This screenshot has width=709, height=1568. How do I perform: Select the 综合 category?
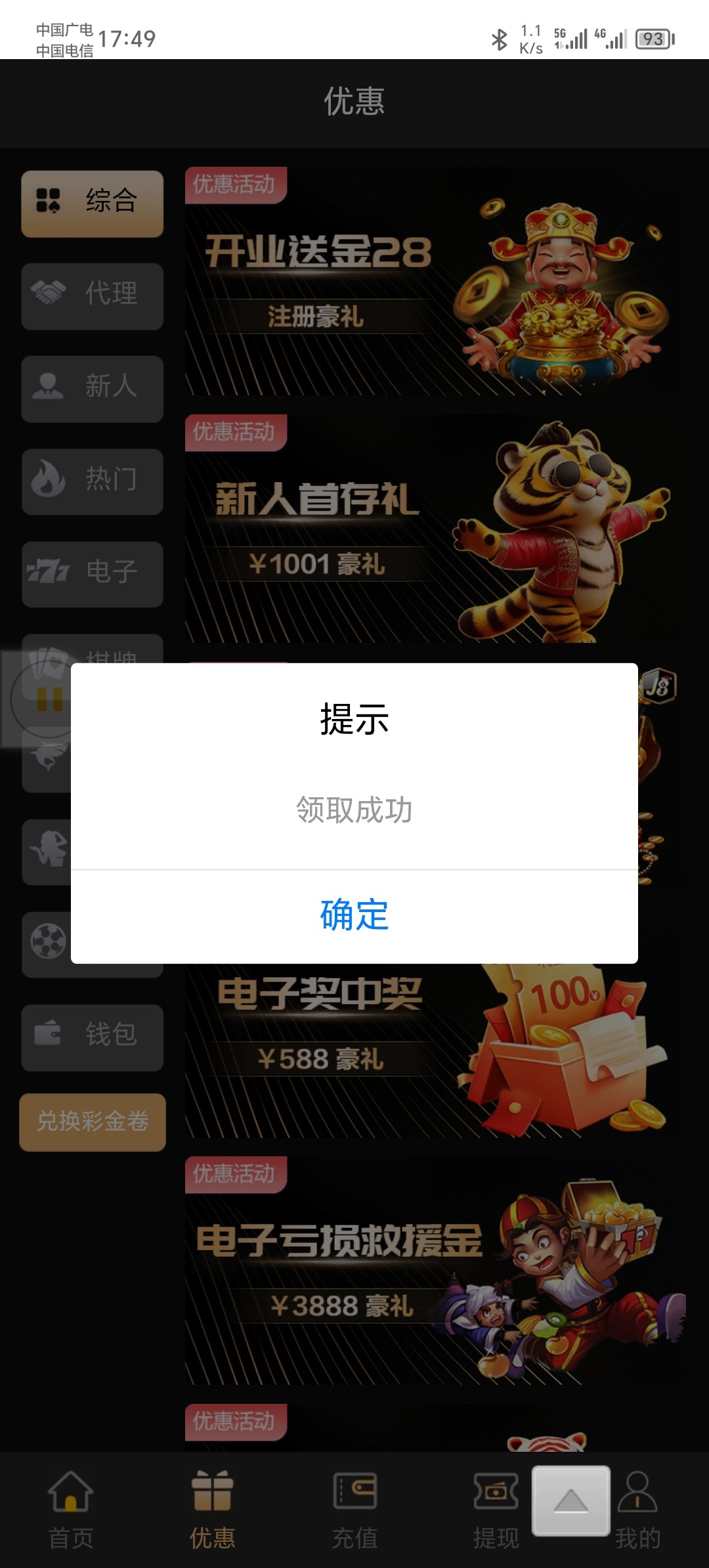click(93, 203)
